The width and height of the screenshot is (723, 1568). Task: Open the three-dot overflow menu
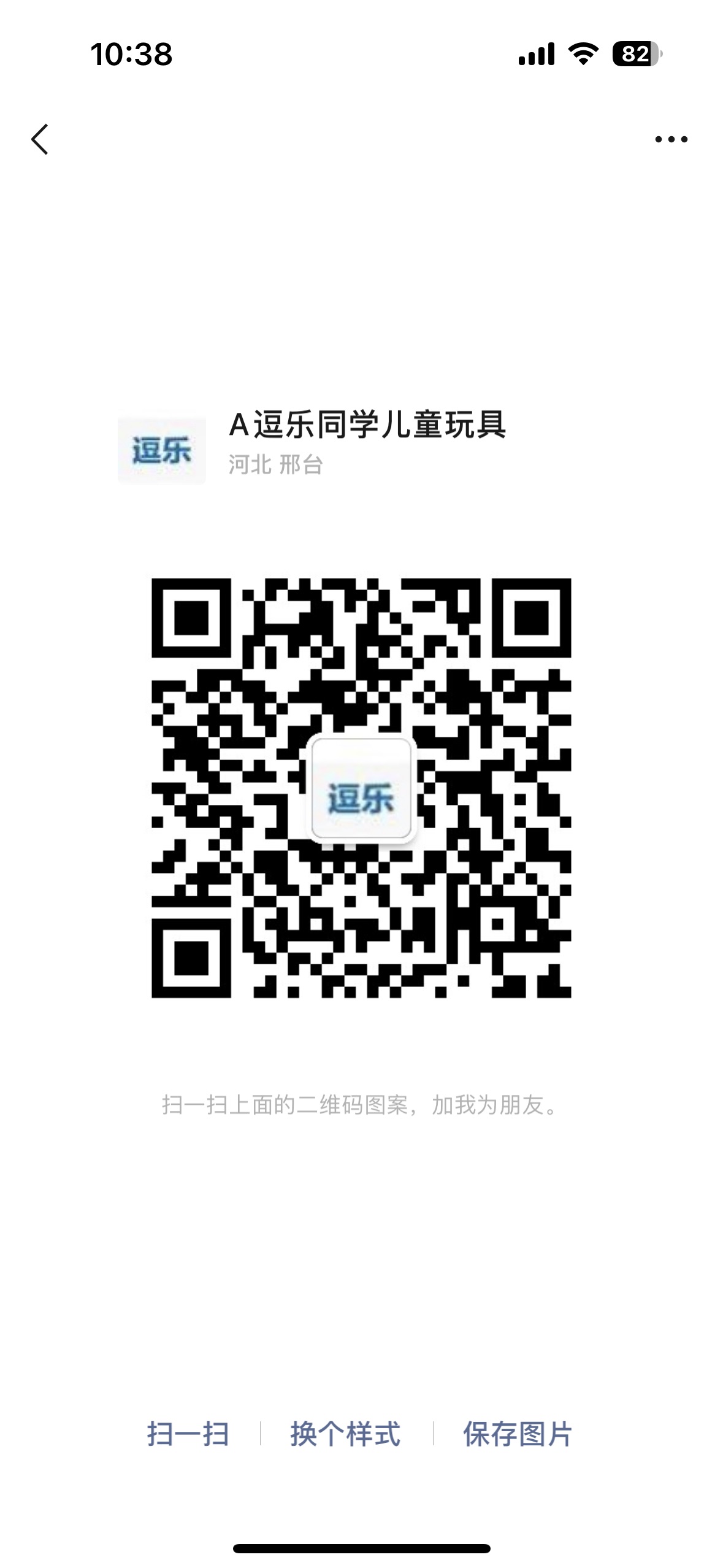pos(671,139)
